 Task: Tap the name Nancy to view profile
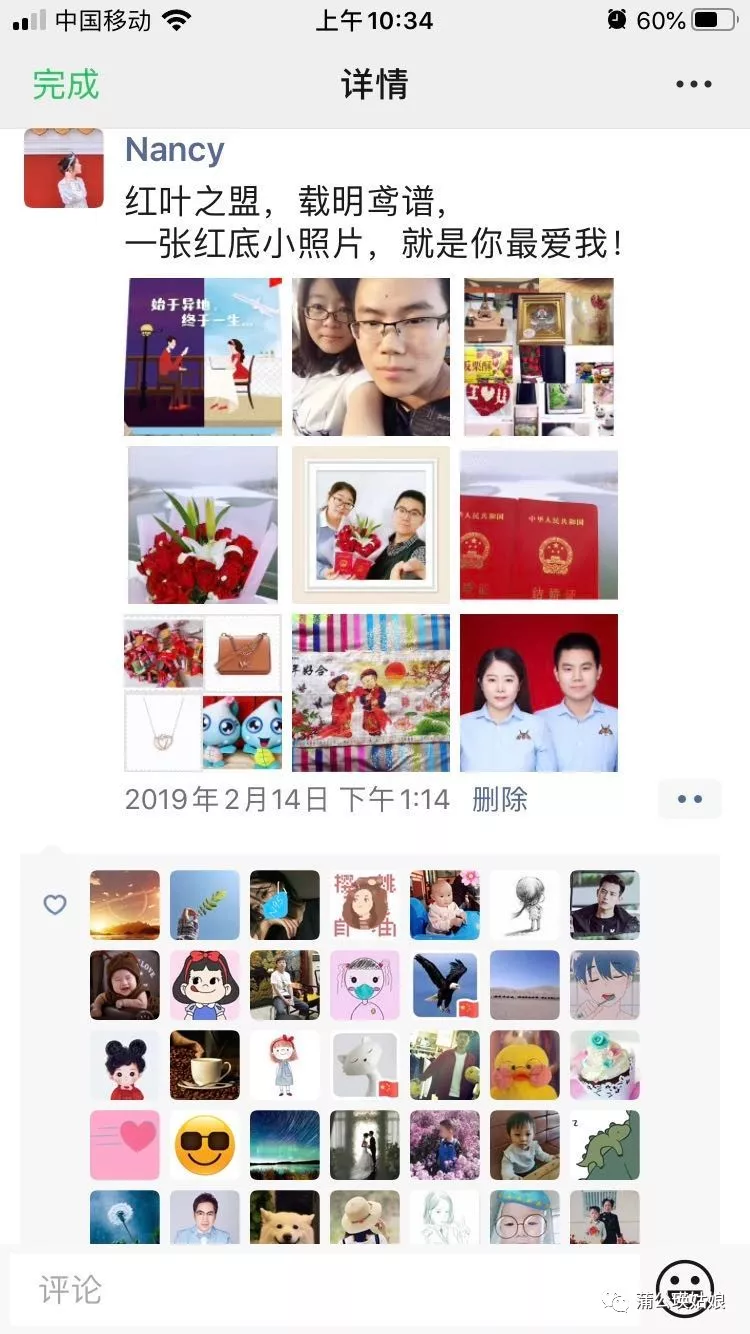tap(174, 150)
